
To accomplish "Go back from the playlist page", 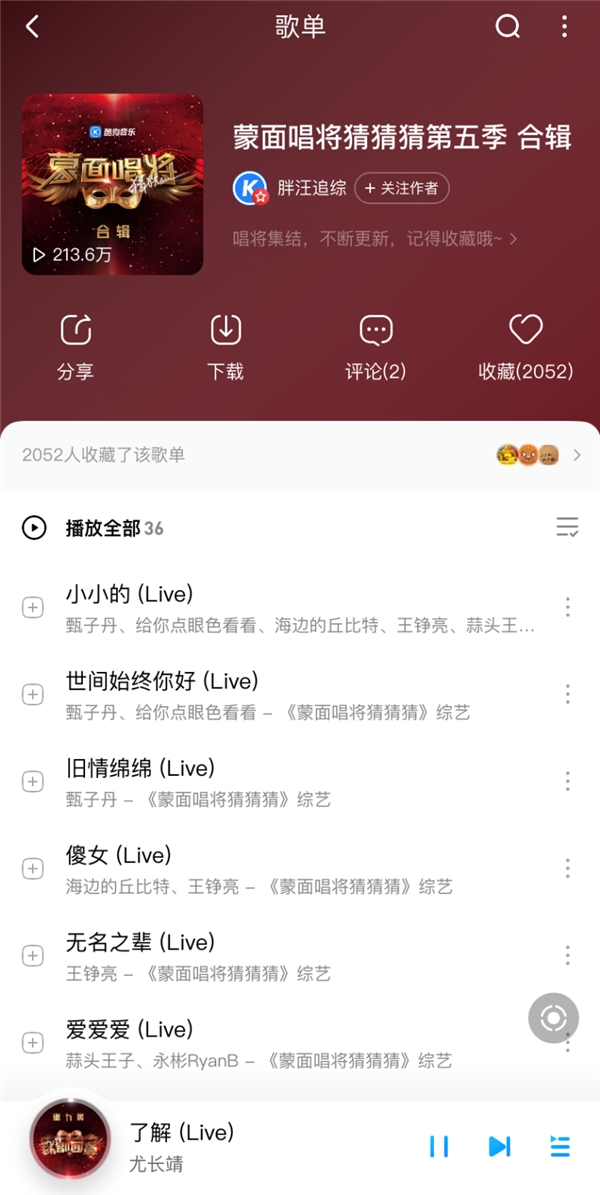I will click(32, 27).
